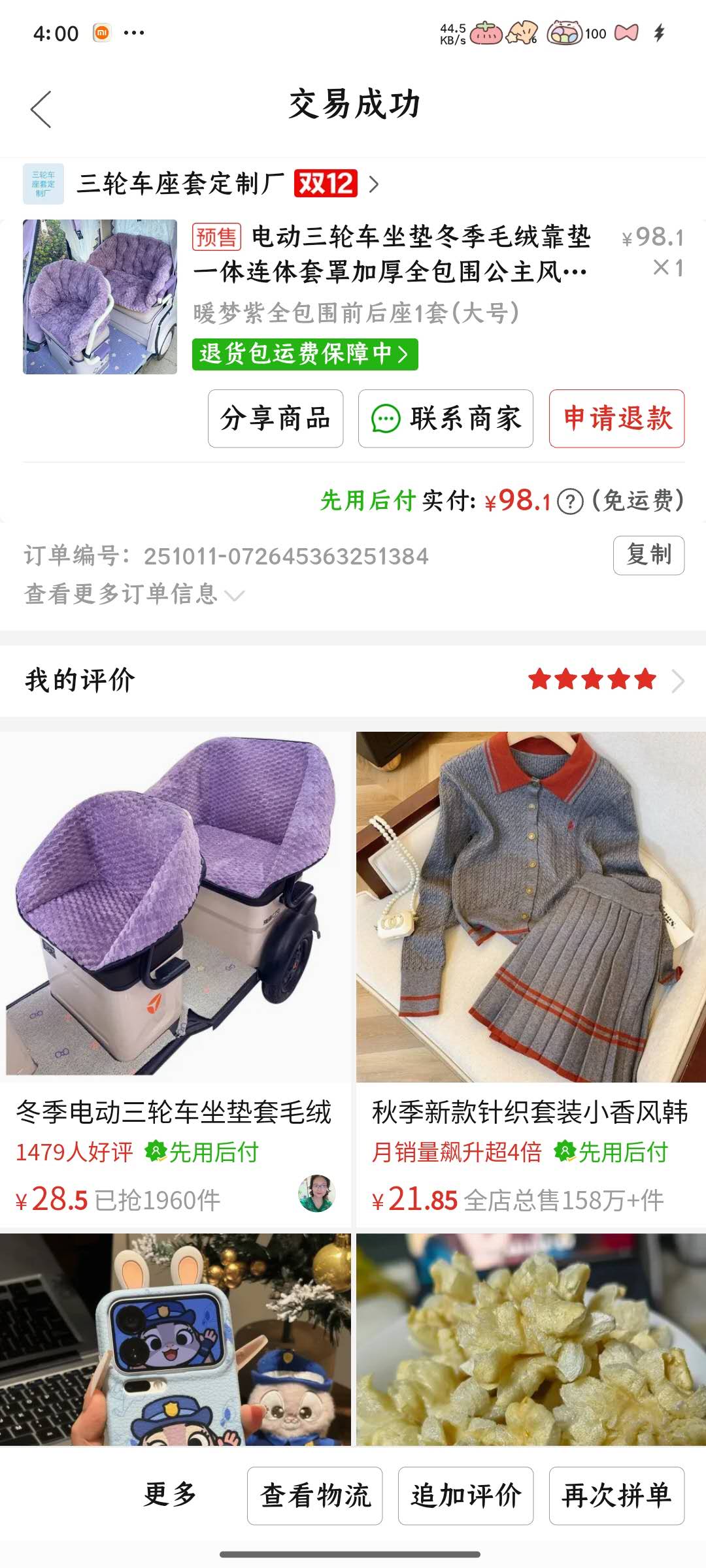Tap 申请退款 to request a refund
Screen dimensions: 706x1568
point(616,419)
